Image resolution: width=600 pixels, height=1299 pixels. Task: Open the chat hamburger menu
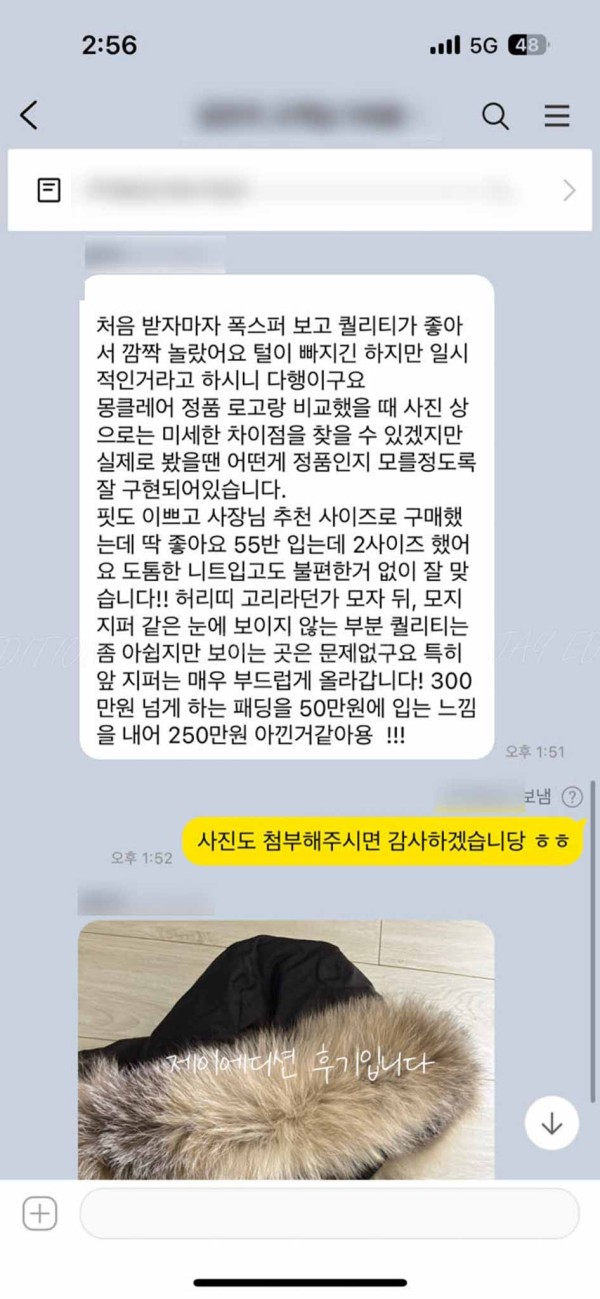pyautogui.click(x=557, y=115)
